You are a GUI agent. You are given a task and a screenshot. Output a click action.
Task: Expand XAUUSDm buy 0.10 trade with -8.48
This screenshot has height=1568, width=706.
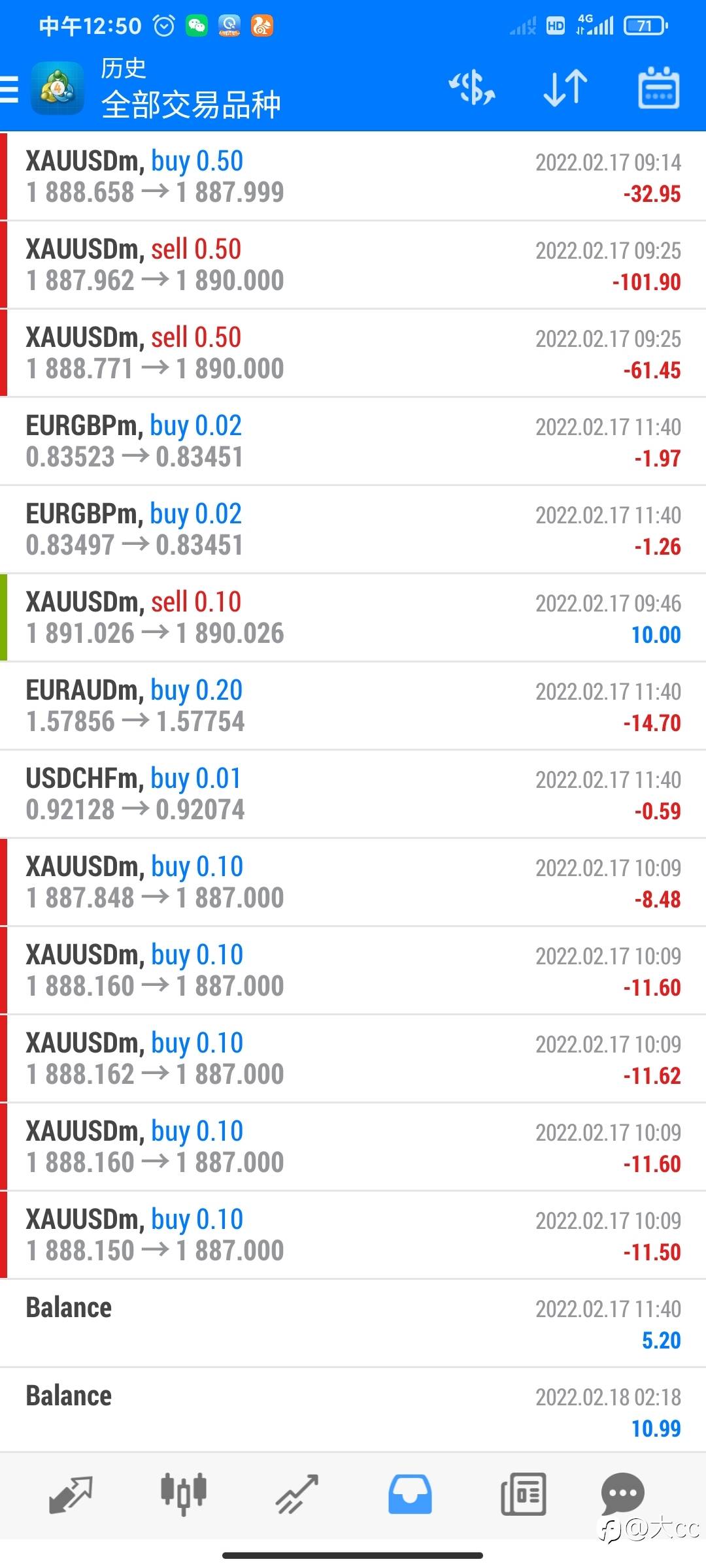pos(353,882)
